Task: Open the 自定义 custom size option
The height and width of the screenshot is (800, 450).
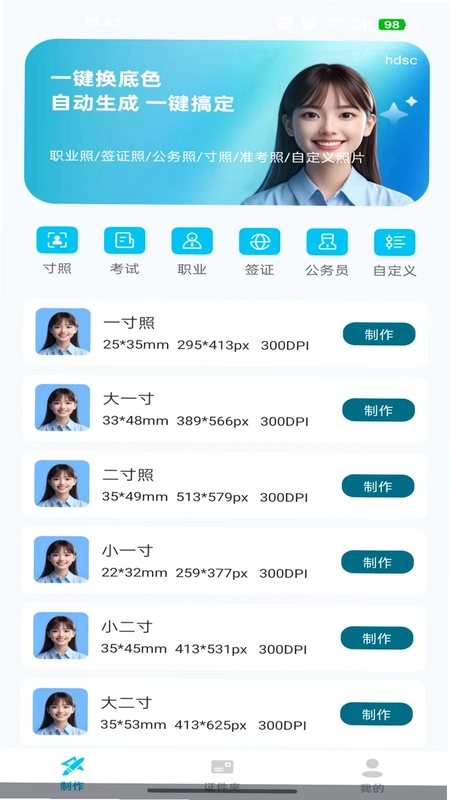Action: [394, 253]
